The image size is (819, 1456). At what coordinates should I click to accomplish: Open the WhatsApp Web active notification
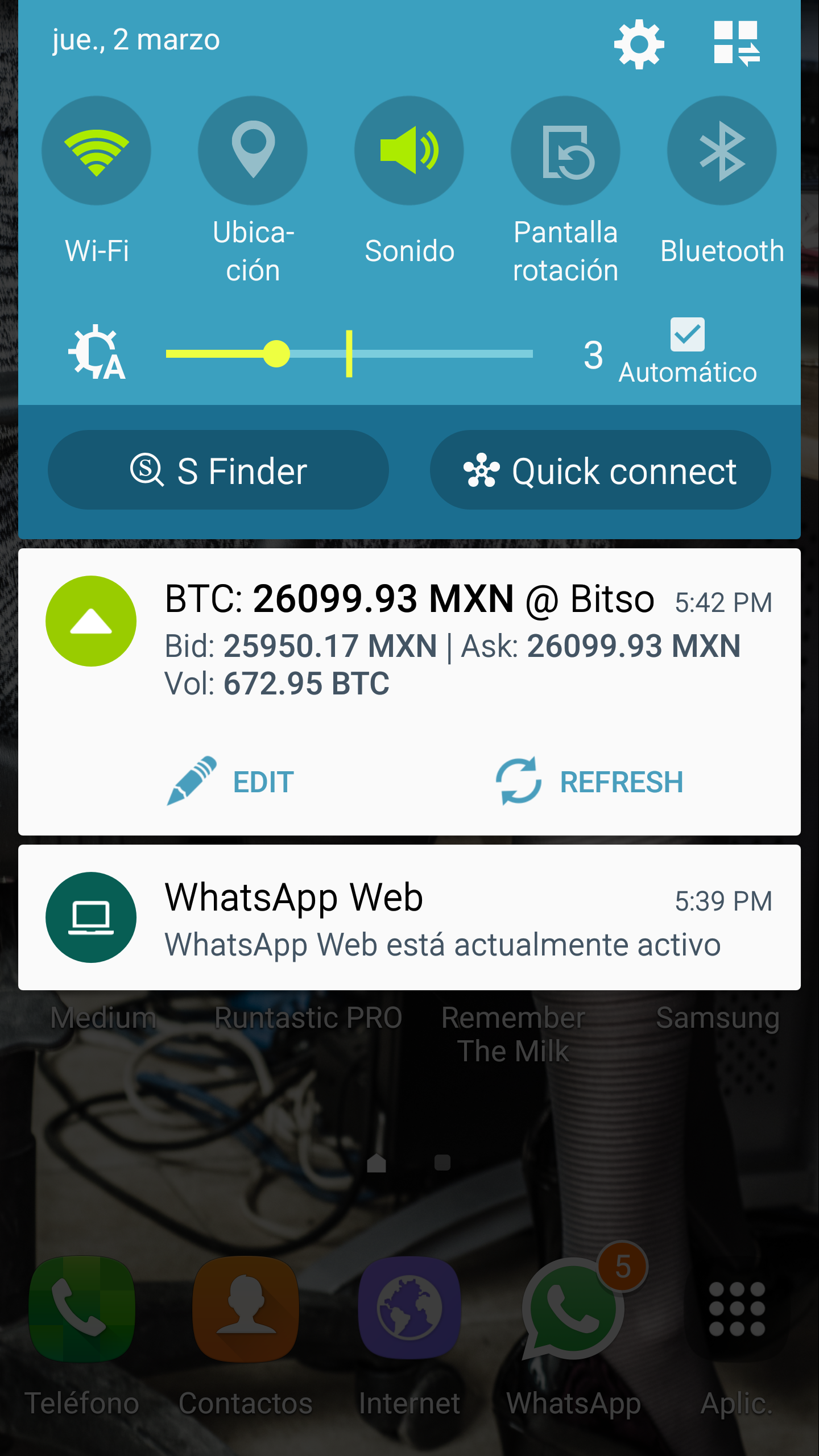coord(409,918)
